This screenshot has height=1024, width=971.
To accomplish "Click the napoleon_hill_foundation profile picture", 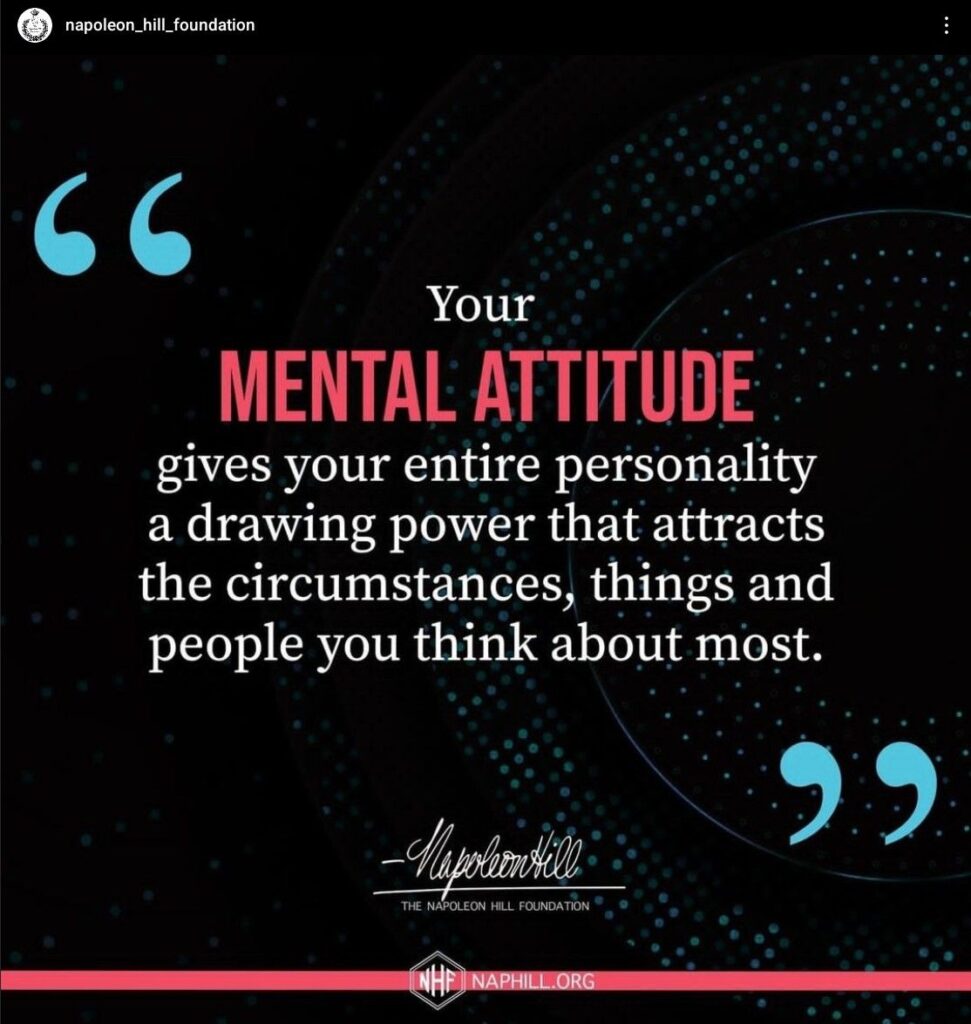I will (x=32, y=24).
